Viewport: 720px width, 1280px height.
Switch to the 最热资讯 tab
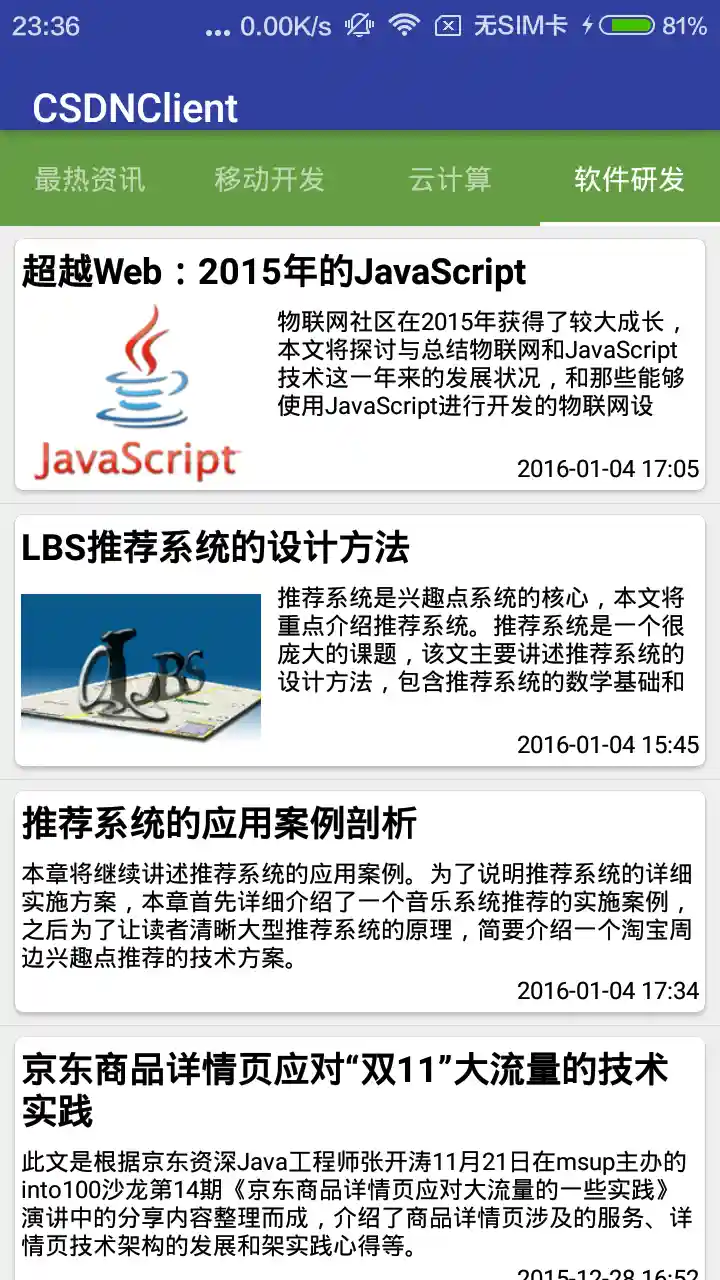(90, 179)
